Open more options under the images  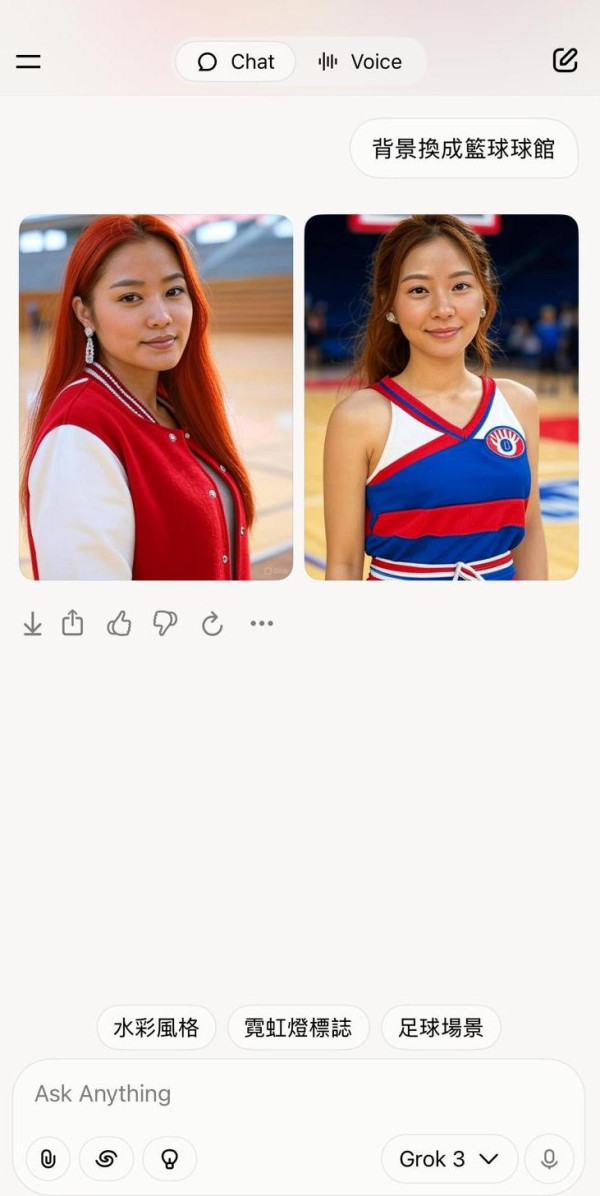[x=262, y=624]
